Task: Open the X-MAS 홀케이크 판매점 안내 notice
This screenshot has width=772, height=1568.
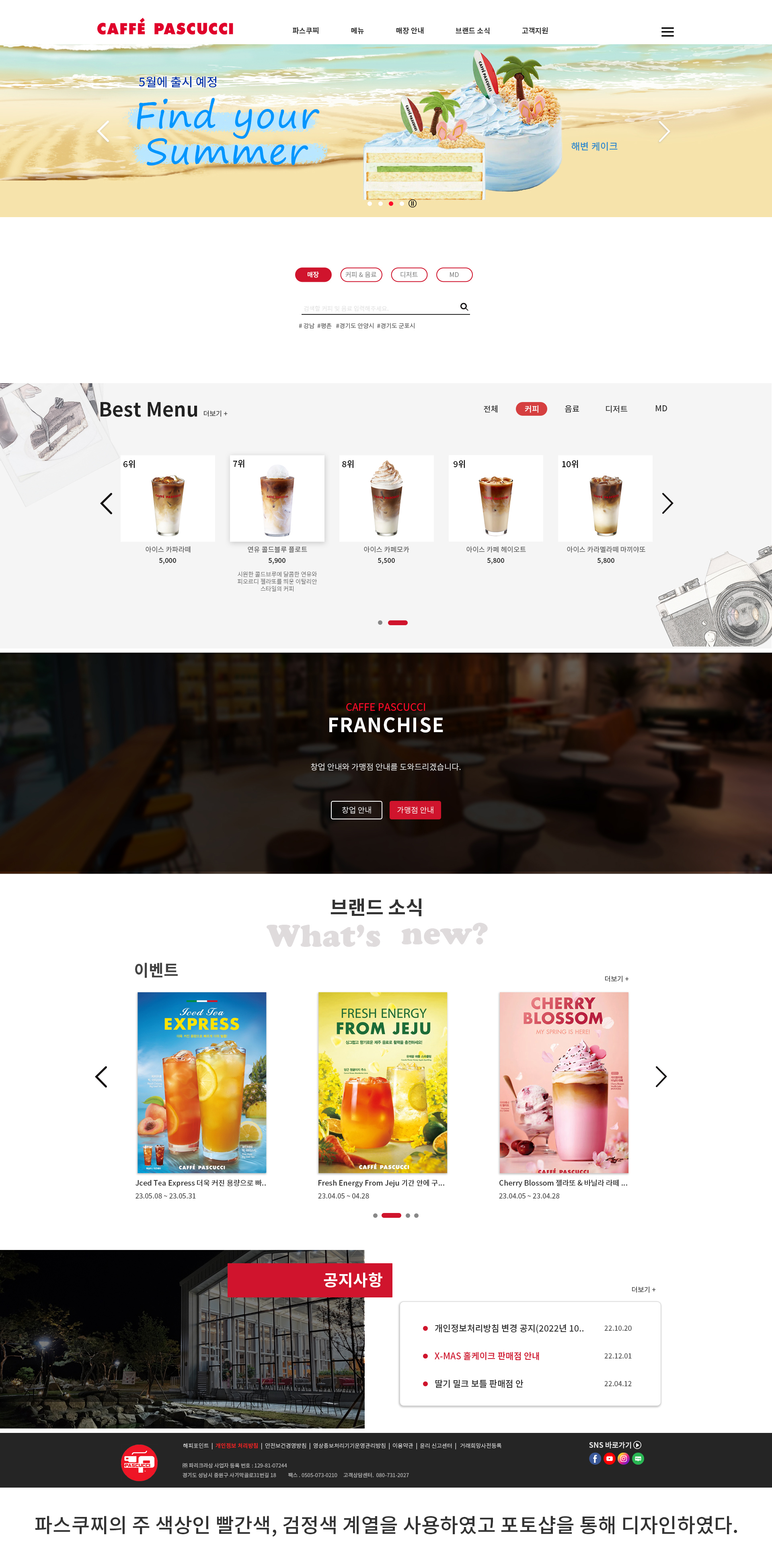Action: pos(487,1356)
